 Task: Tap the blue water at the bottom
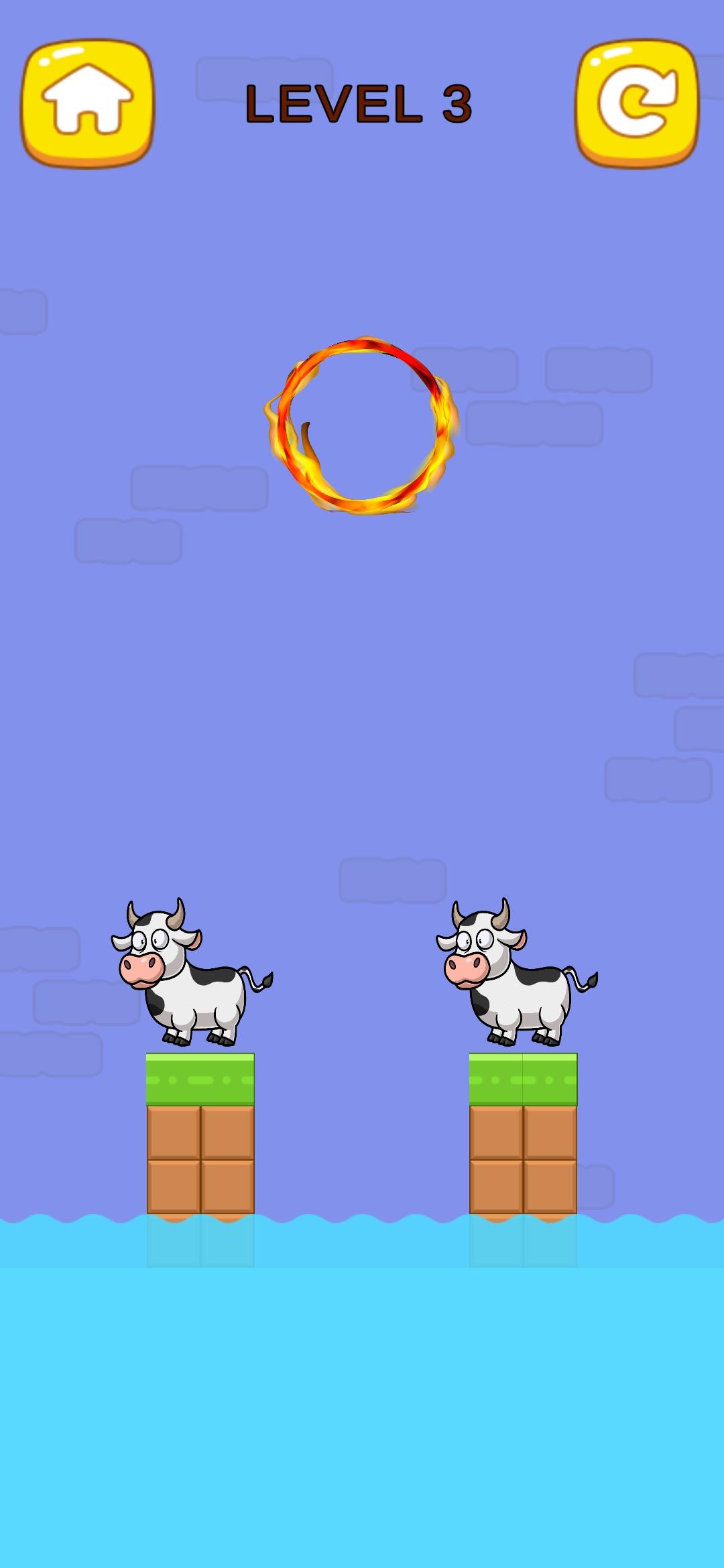362,1407
